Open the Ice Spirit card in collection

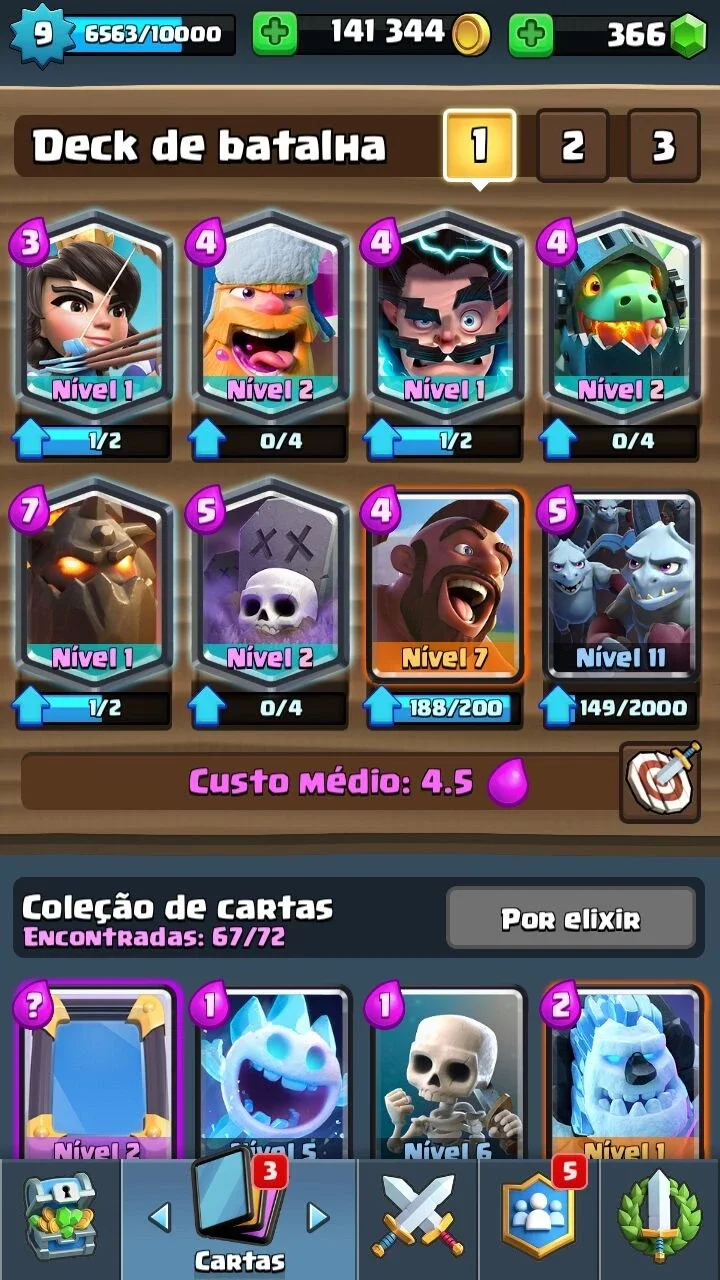pos(270,1075)
